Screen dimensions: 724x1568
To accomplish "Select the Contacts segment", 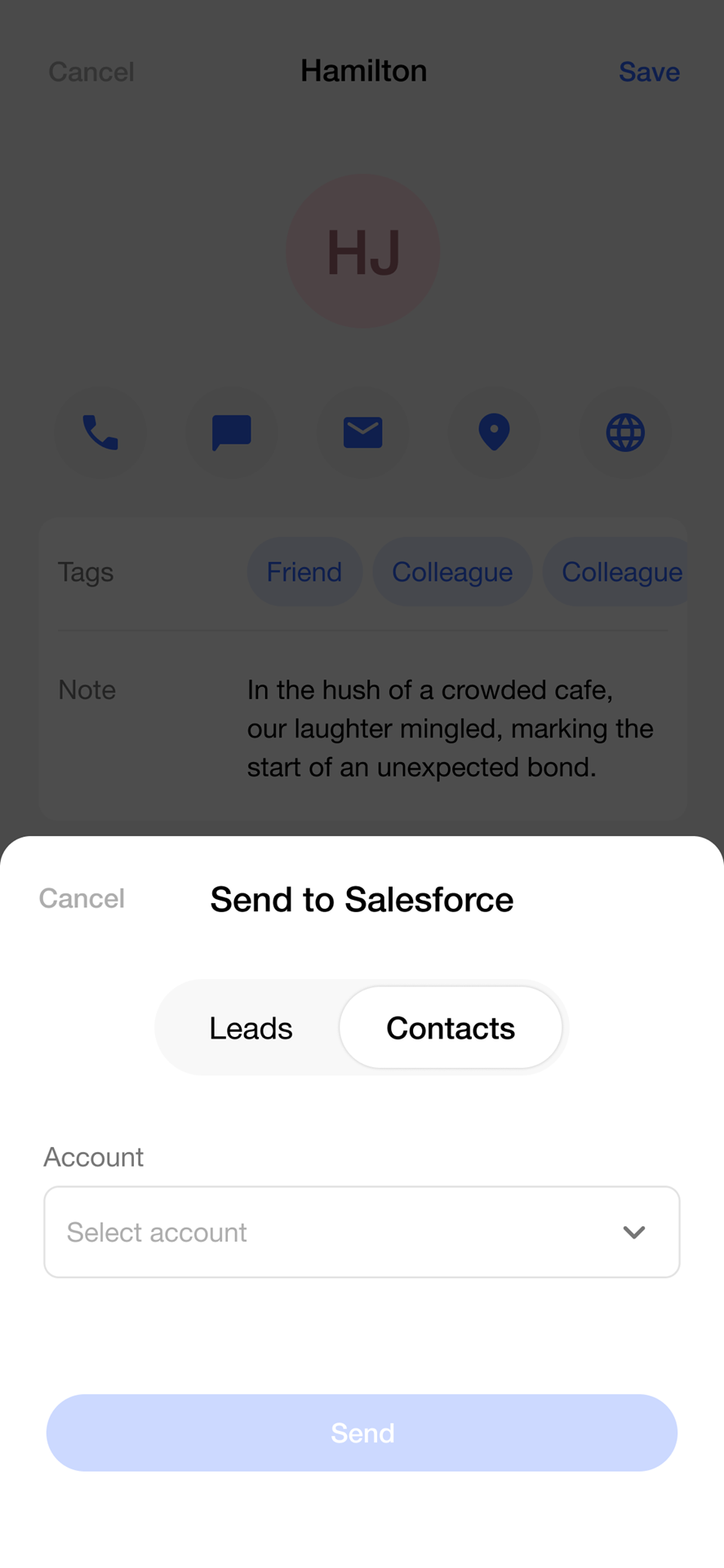I will click(x=450, y=1028).
